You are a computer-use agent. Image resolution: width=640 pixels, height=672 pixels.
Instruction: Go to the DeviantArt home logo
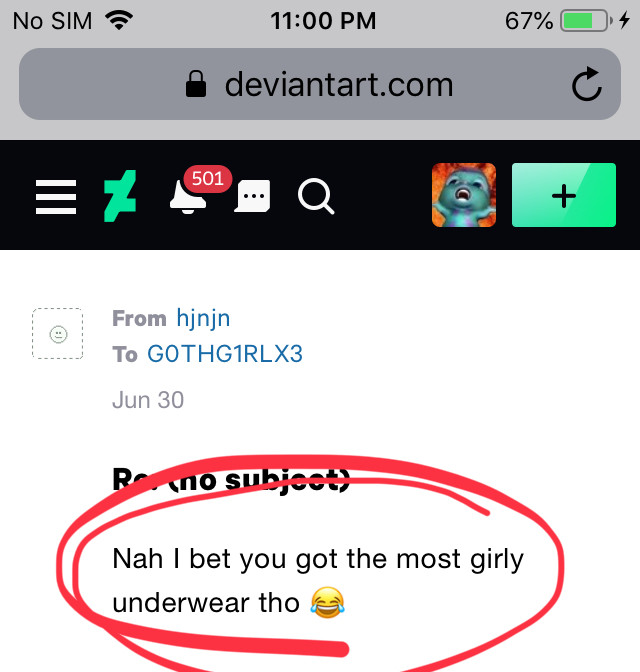pos(120,196)
